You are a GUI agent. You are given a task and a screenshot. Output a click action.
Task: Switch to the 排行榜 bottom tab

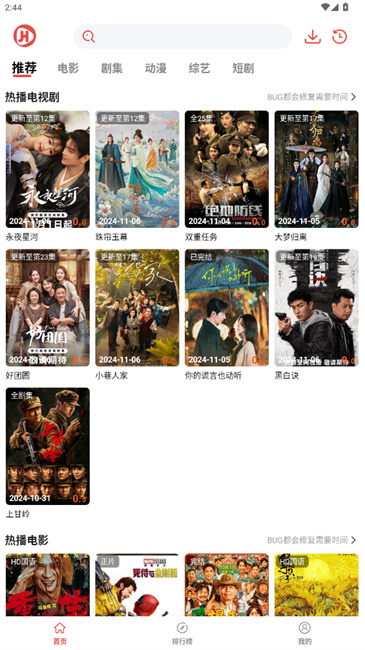pyautogui.click(x=182, y=633)
